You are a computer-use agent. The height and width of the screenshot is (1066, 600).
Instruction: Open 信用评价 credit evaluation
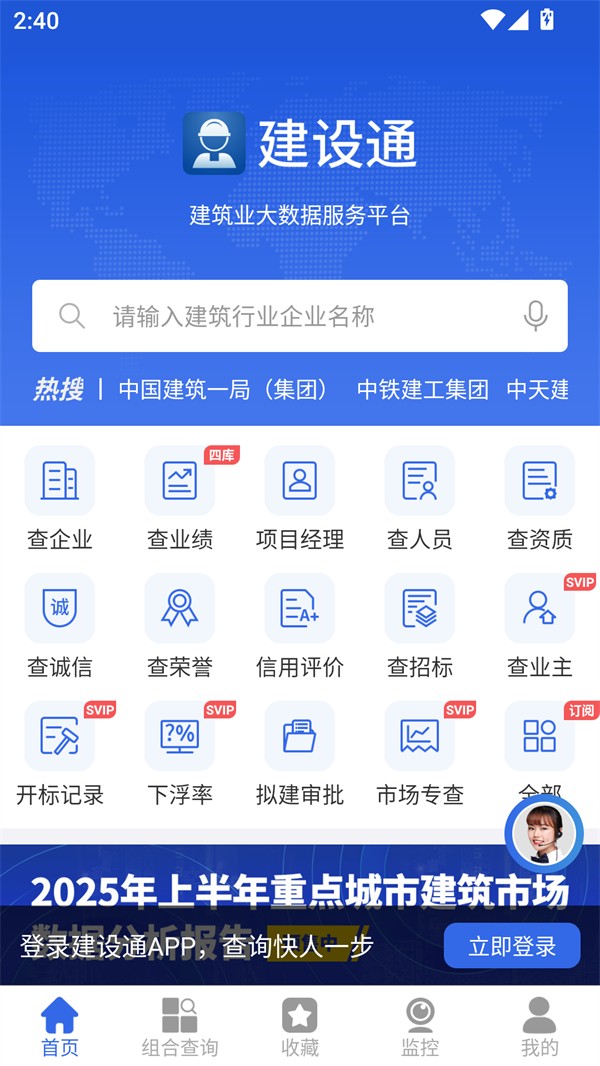click(x=300, y=625)
